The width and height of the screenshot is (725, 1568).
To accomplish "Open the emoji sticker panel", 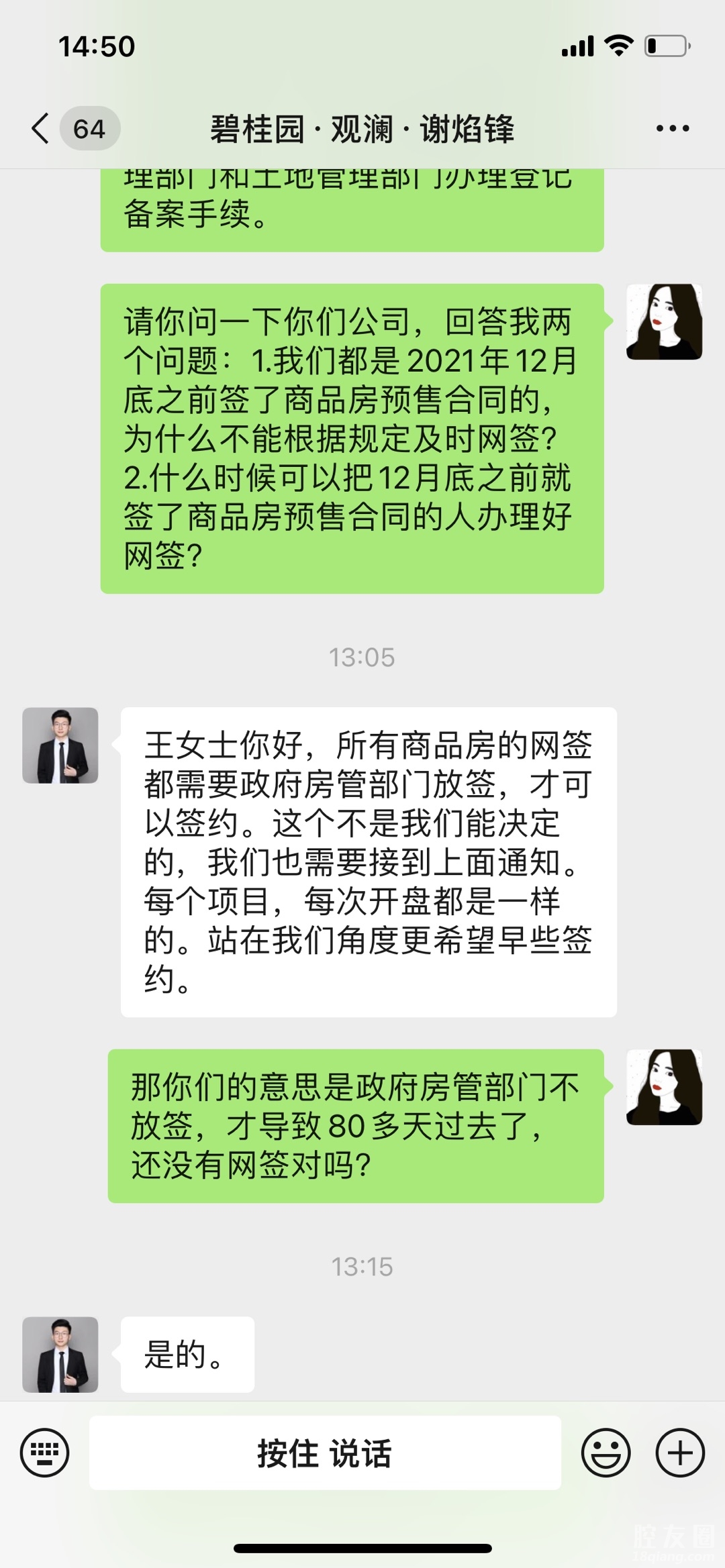I will tap(606, 1453).
